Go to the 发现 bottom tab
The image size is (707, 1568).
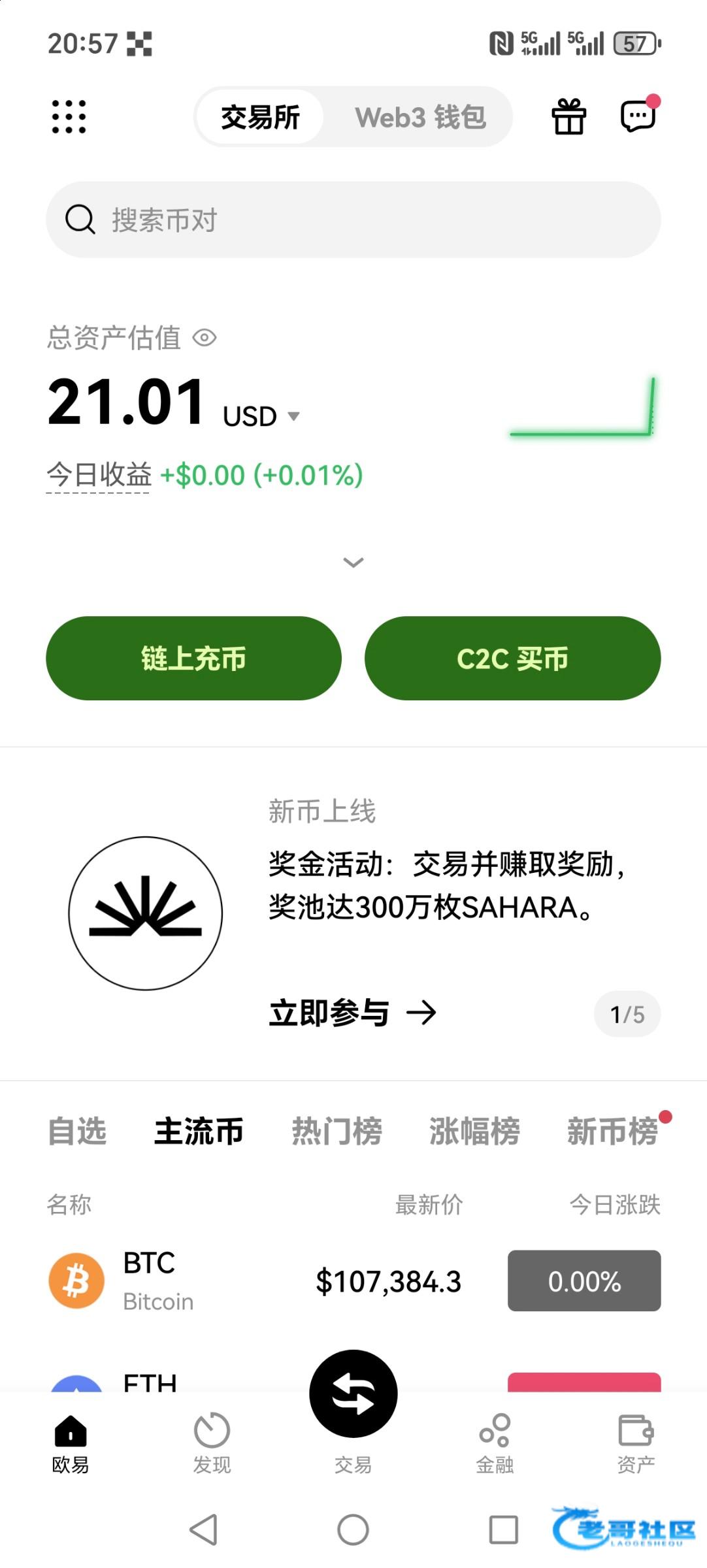pos(212,1443)
